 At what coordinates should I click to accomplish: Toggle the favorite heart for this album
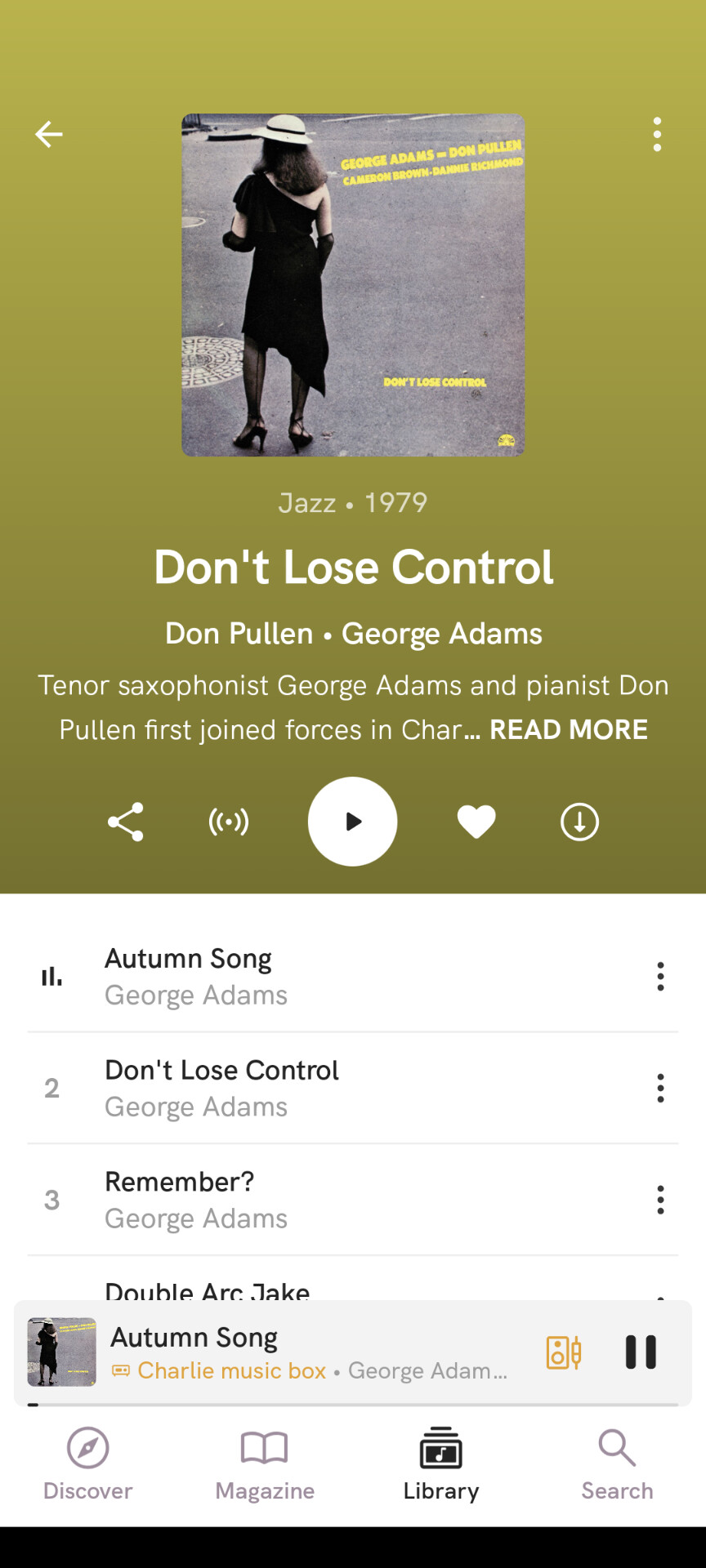point(476,822)
